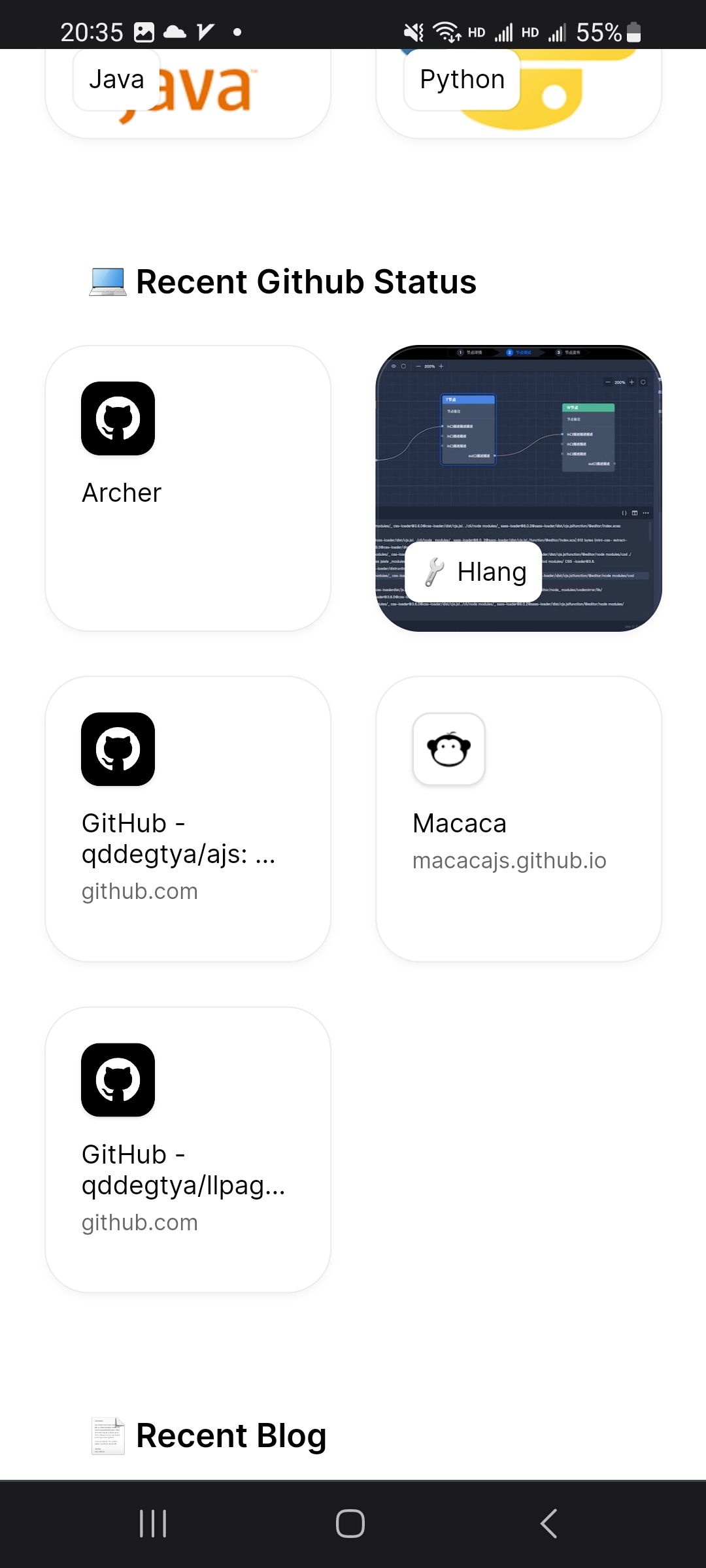The height and width of the screenshot is (1568, 706).
Task: Open the Python card
Action: coord(518,93)
